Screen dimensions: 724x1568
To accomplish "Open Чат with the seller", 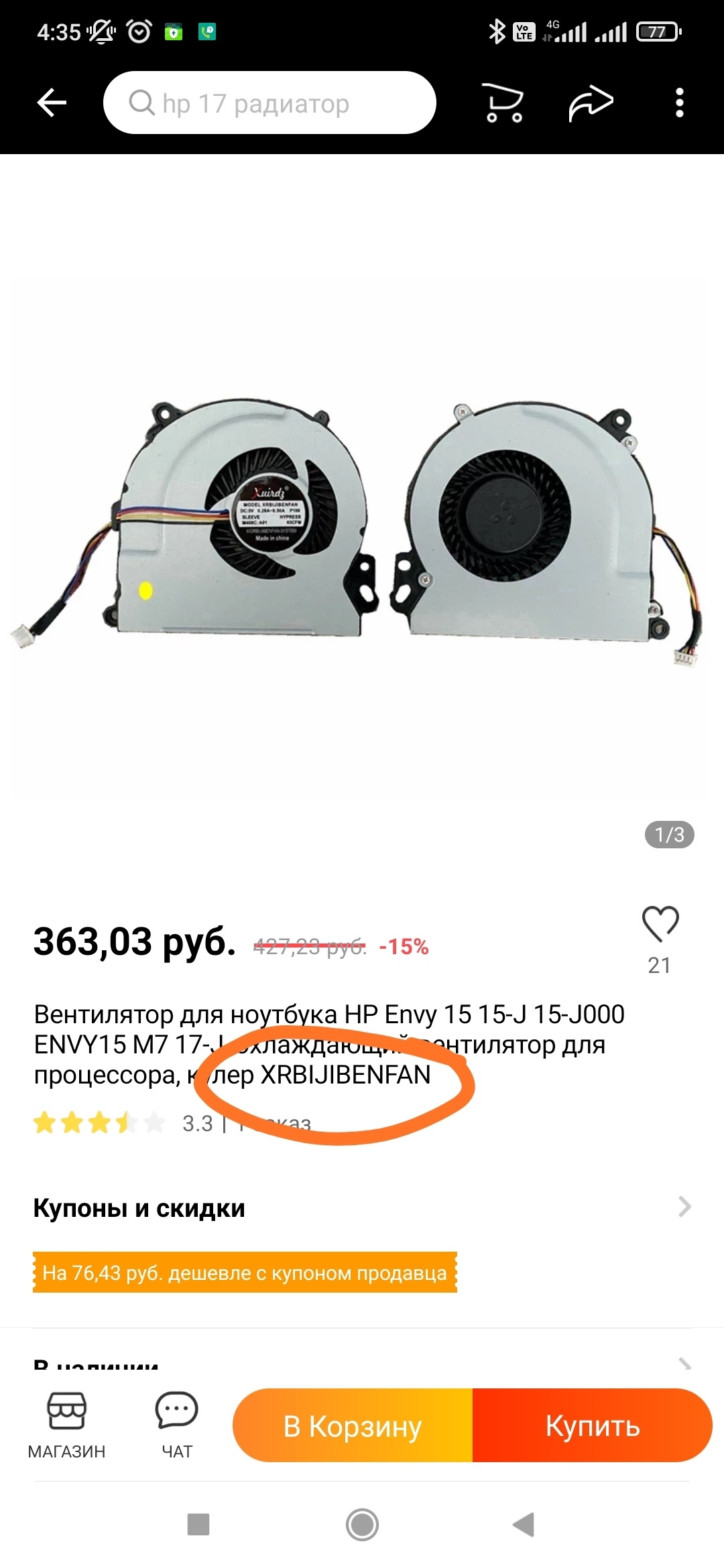I will pos(177,1425).
